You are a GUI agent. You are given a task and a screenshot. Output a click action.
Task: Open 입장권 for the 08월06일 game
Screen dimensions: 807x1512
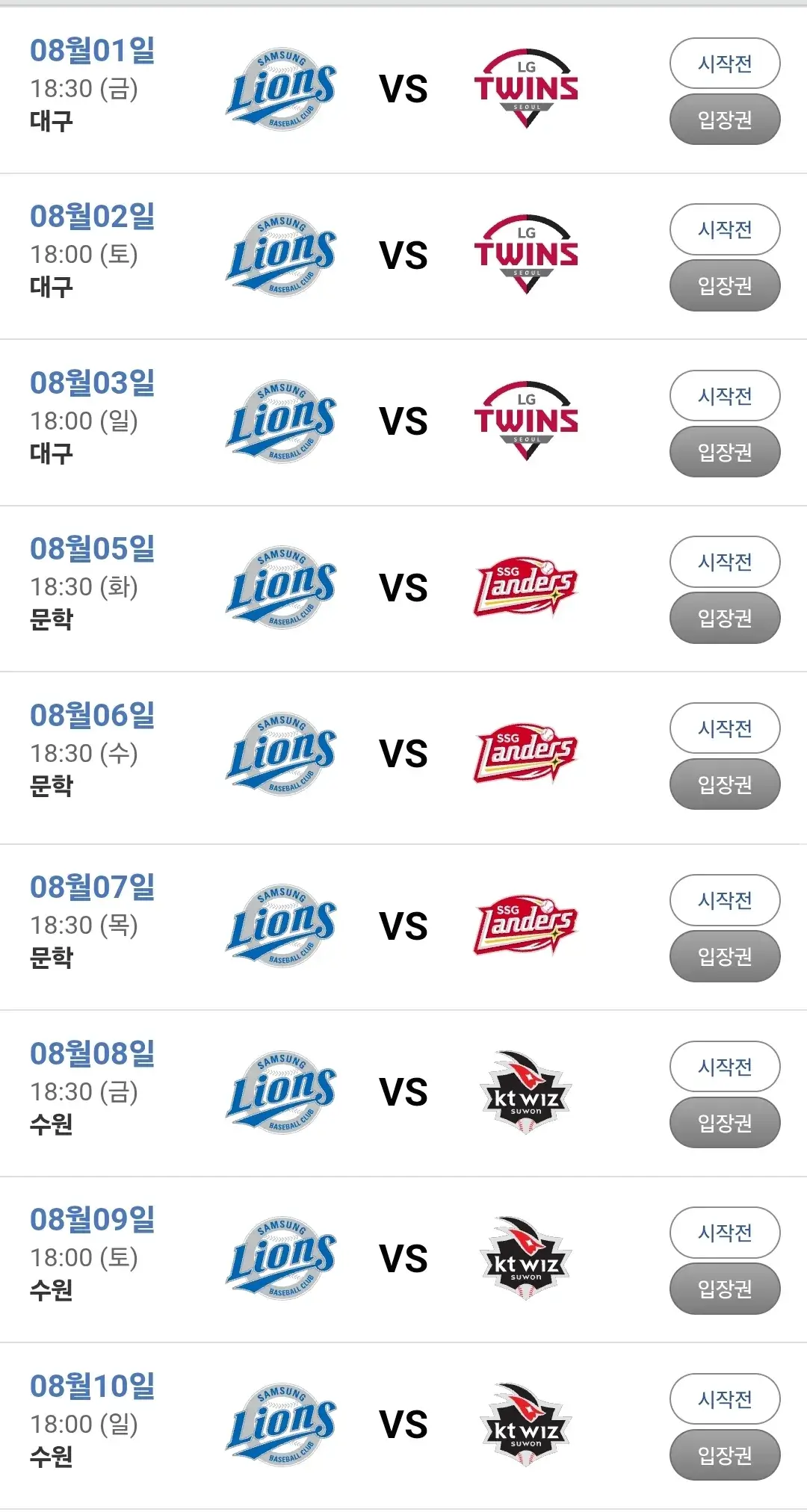725,784
